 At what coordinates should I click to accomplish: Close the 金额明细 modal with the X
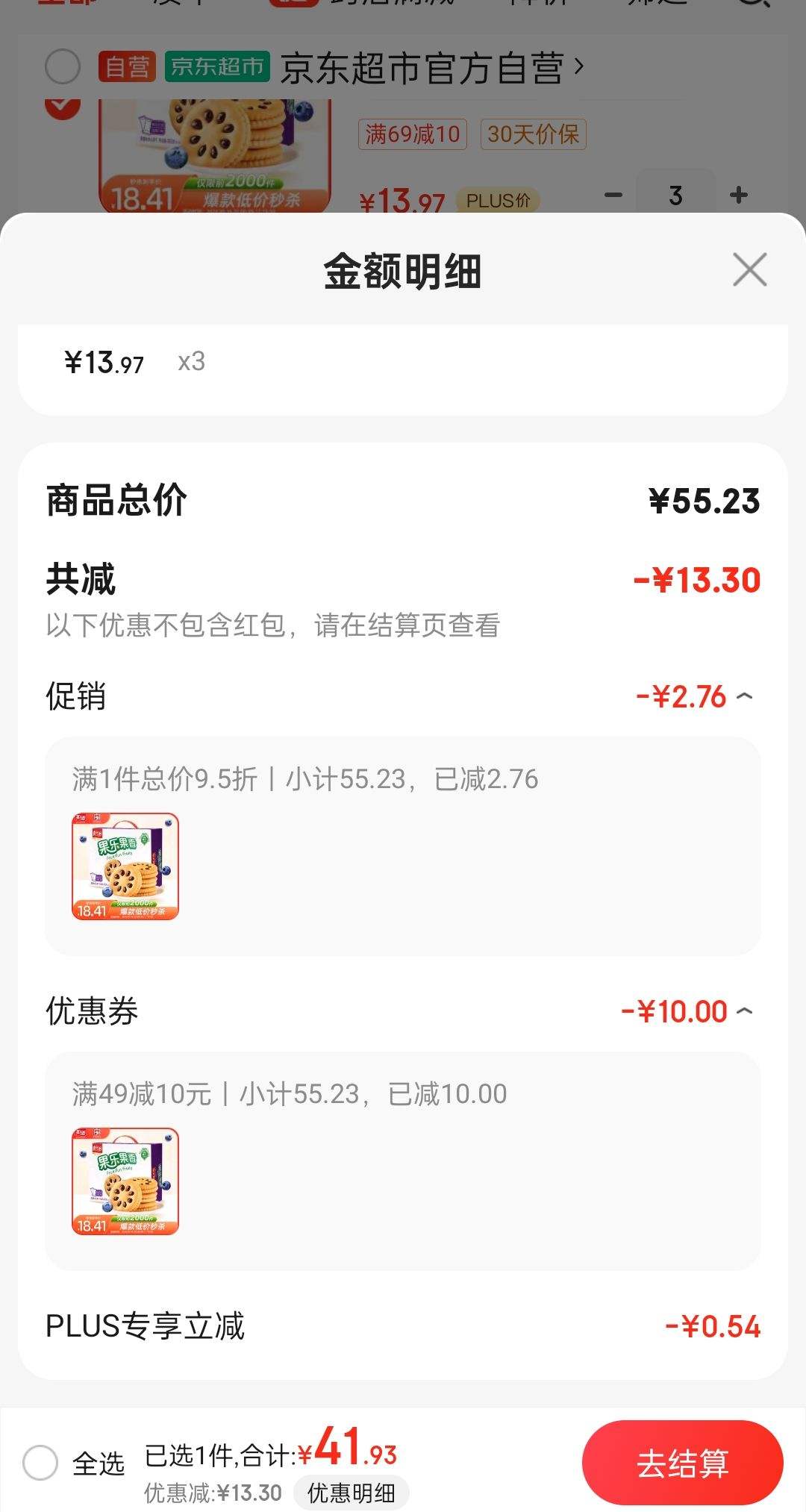pos(749,270)
